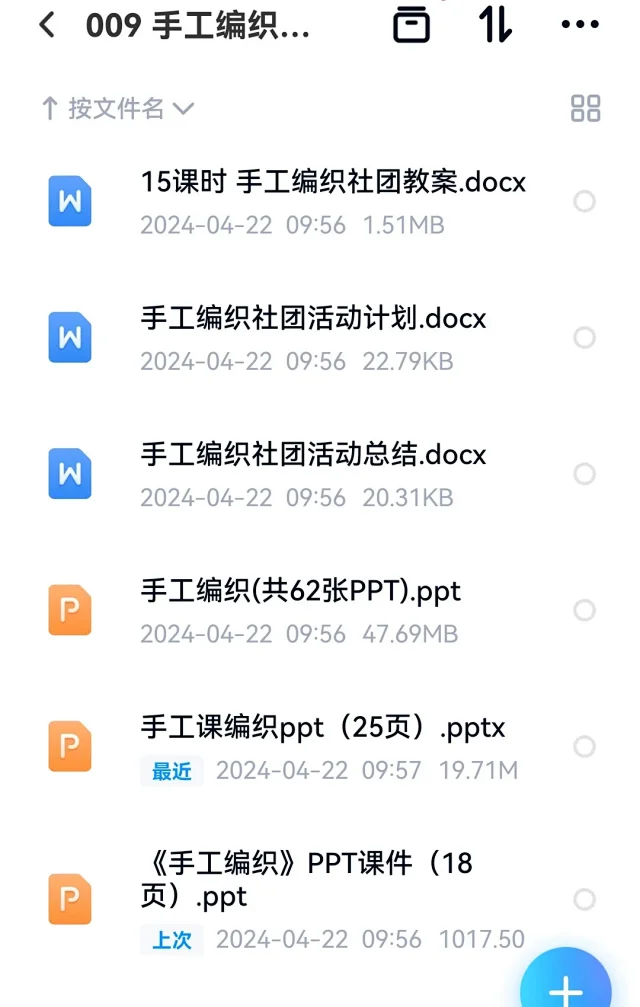The height and width of the screenshot is (1007, 640).
Task: Select the 15课时 手工编织社团教案.docx file circle
Action: pyautogui.click(x=584, y=202)
